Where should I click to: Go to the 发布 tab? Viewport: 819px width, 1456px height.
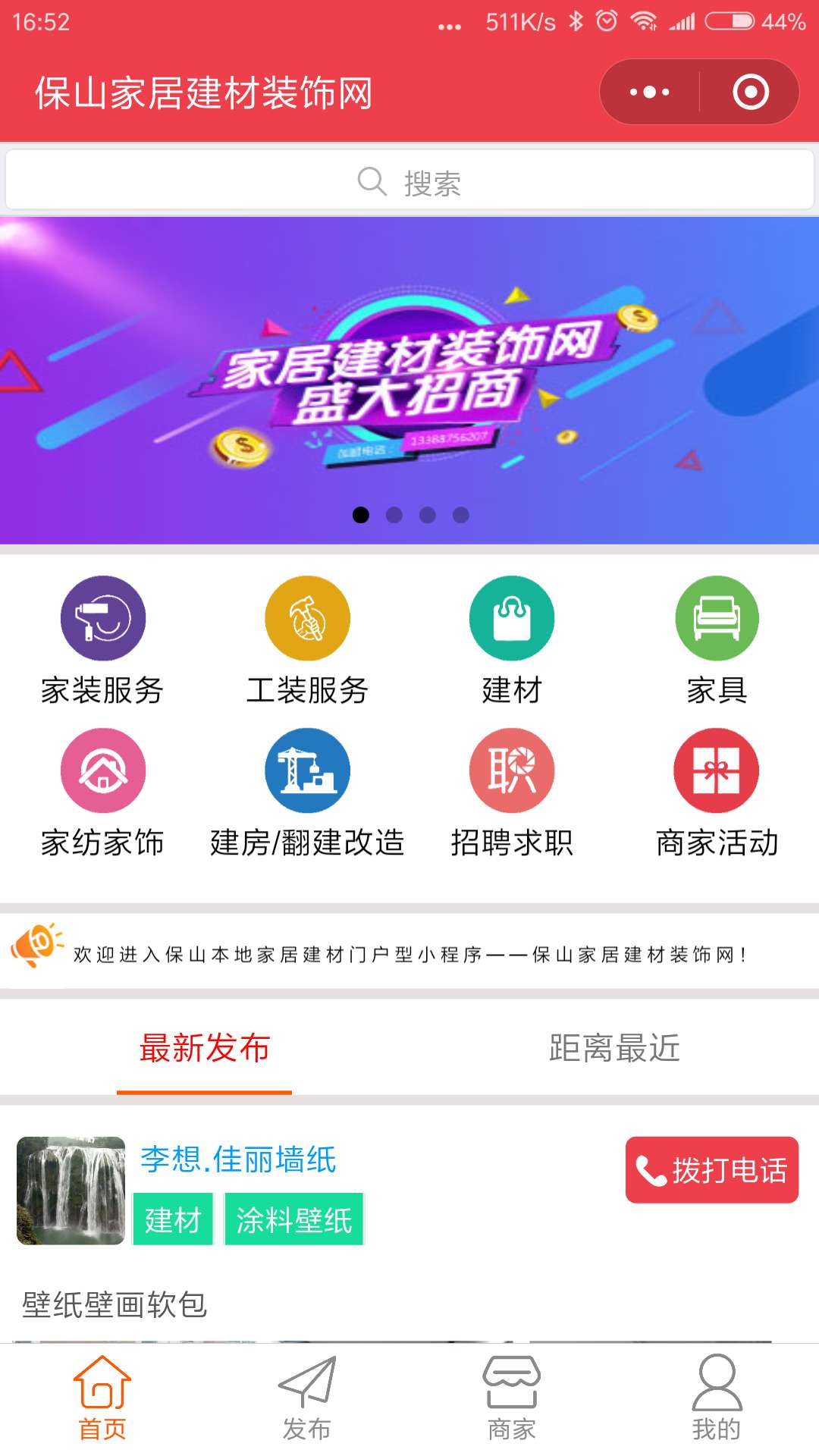point(307,1399)
